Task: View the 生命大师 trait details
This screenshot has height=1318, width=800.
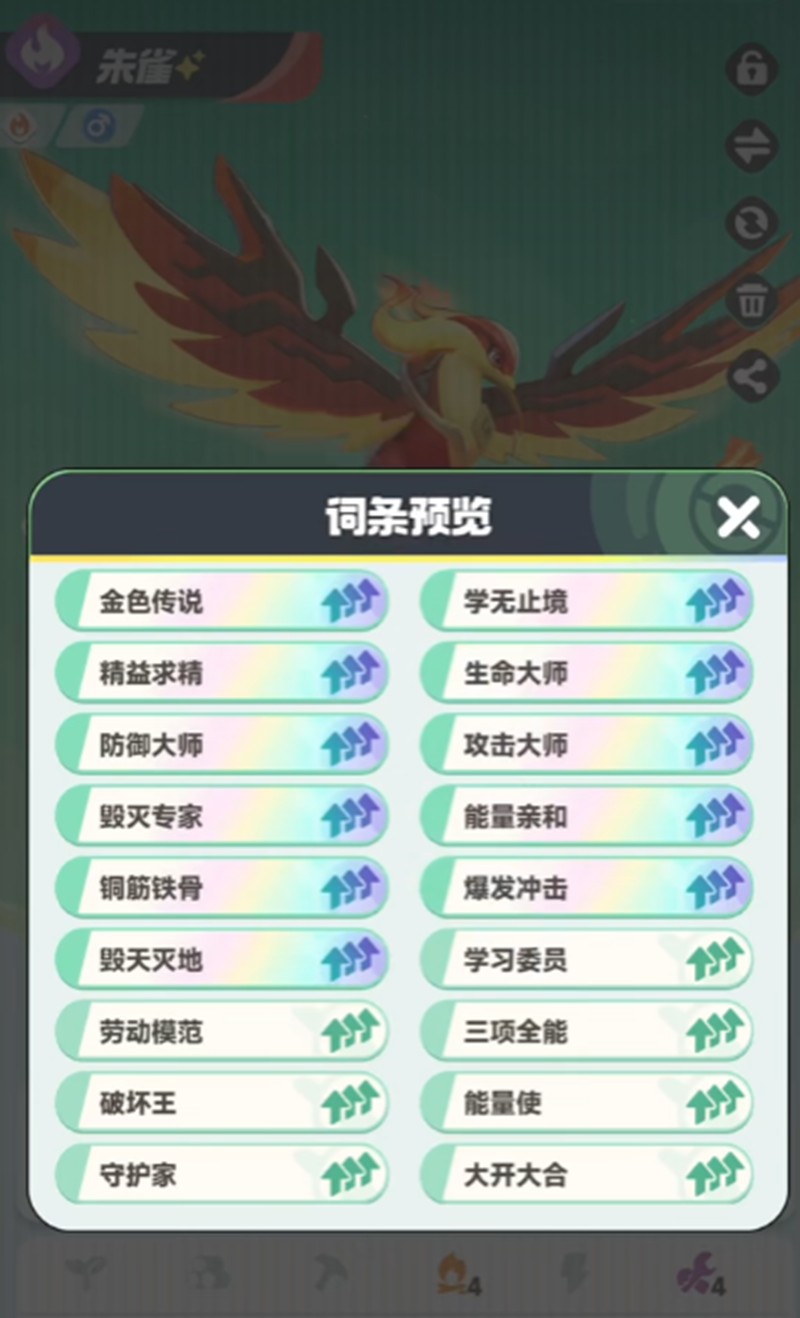Action: 587,673
